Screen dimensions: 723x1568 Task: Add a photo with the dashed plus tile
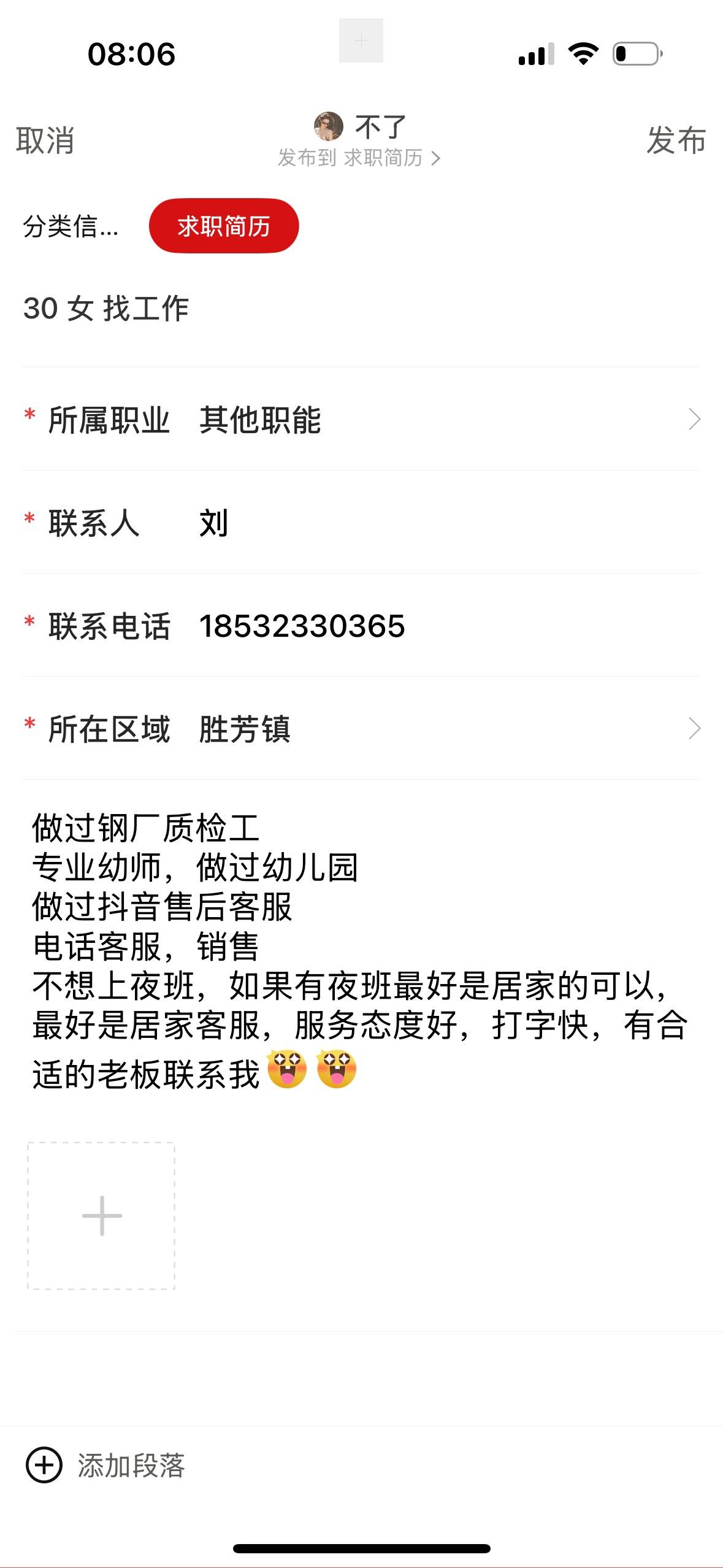[x=102, y=1215]
